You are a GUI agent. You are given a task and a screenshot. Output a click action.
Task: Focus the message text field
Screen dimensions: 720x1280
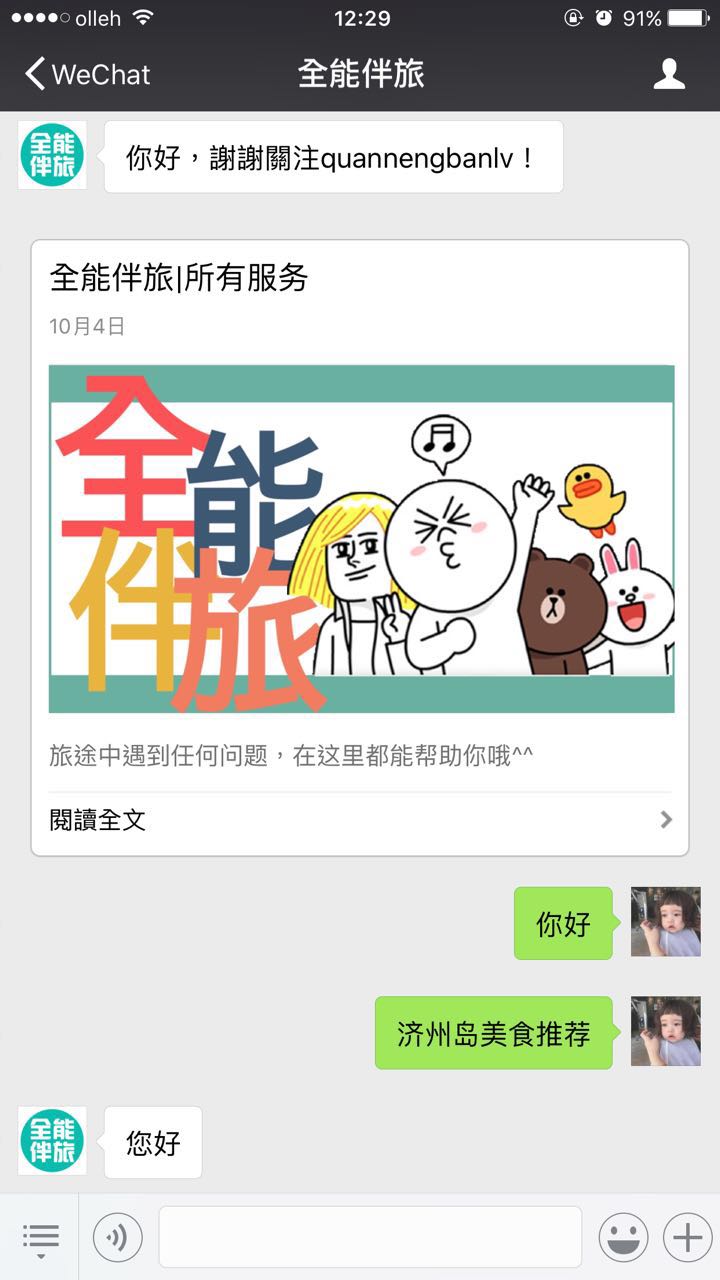(x=370, y=1238)
